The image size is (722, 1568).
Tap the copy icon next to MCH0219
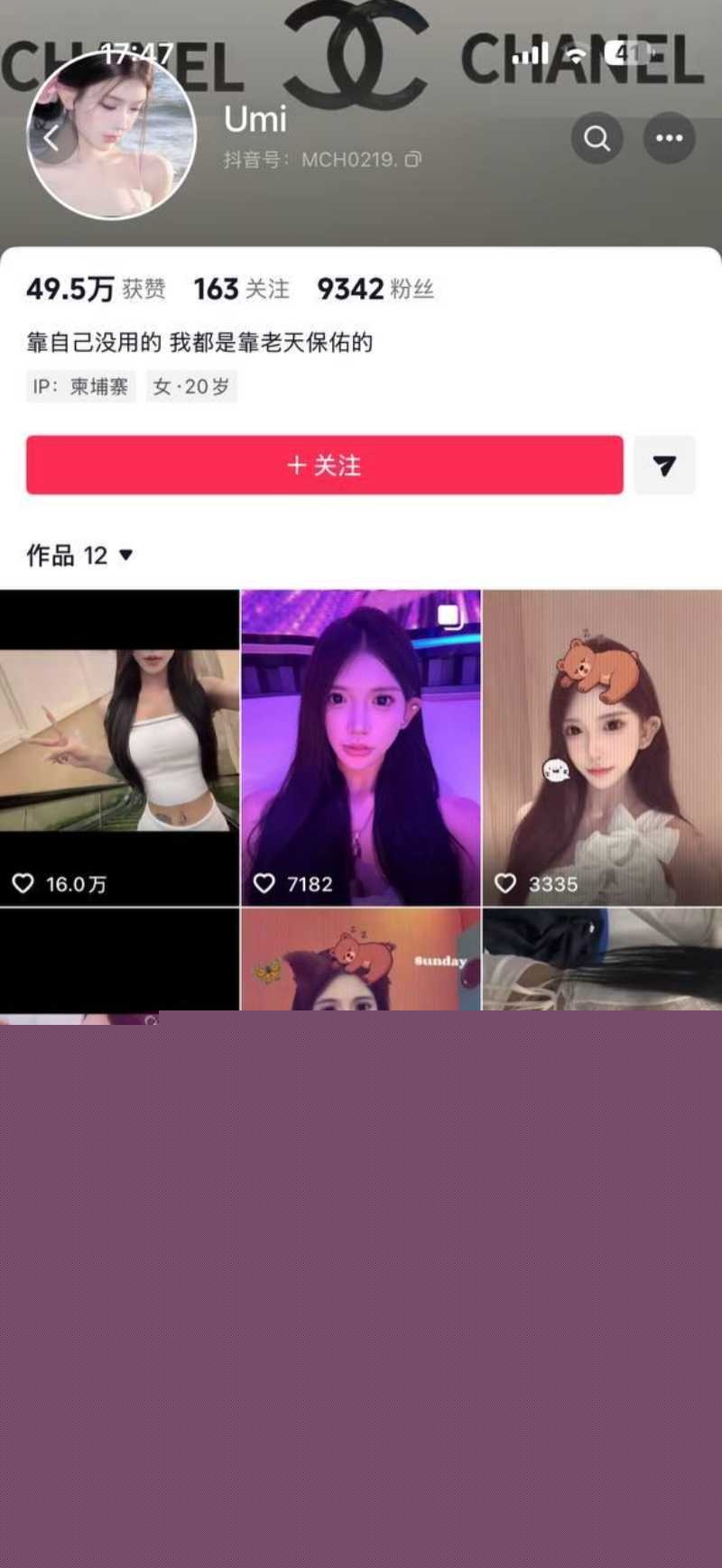click(413, 159)
